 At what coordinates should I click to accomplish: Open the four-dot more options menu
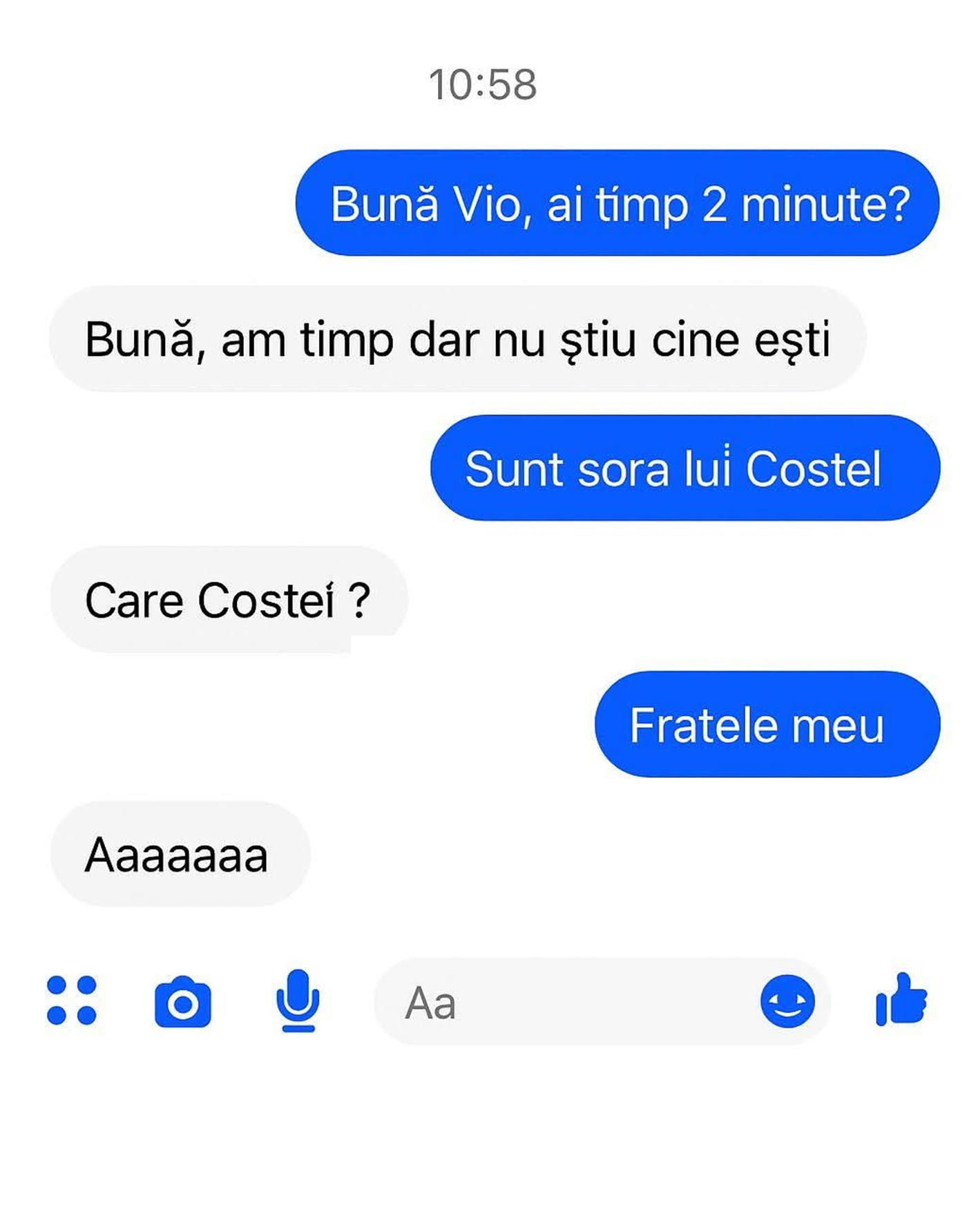point(71,1001)
